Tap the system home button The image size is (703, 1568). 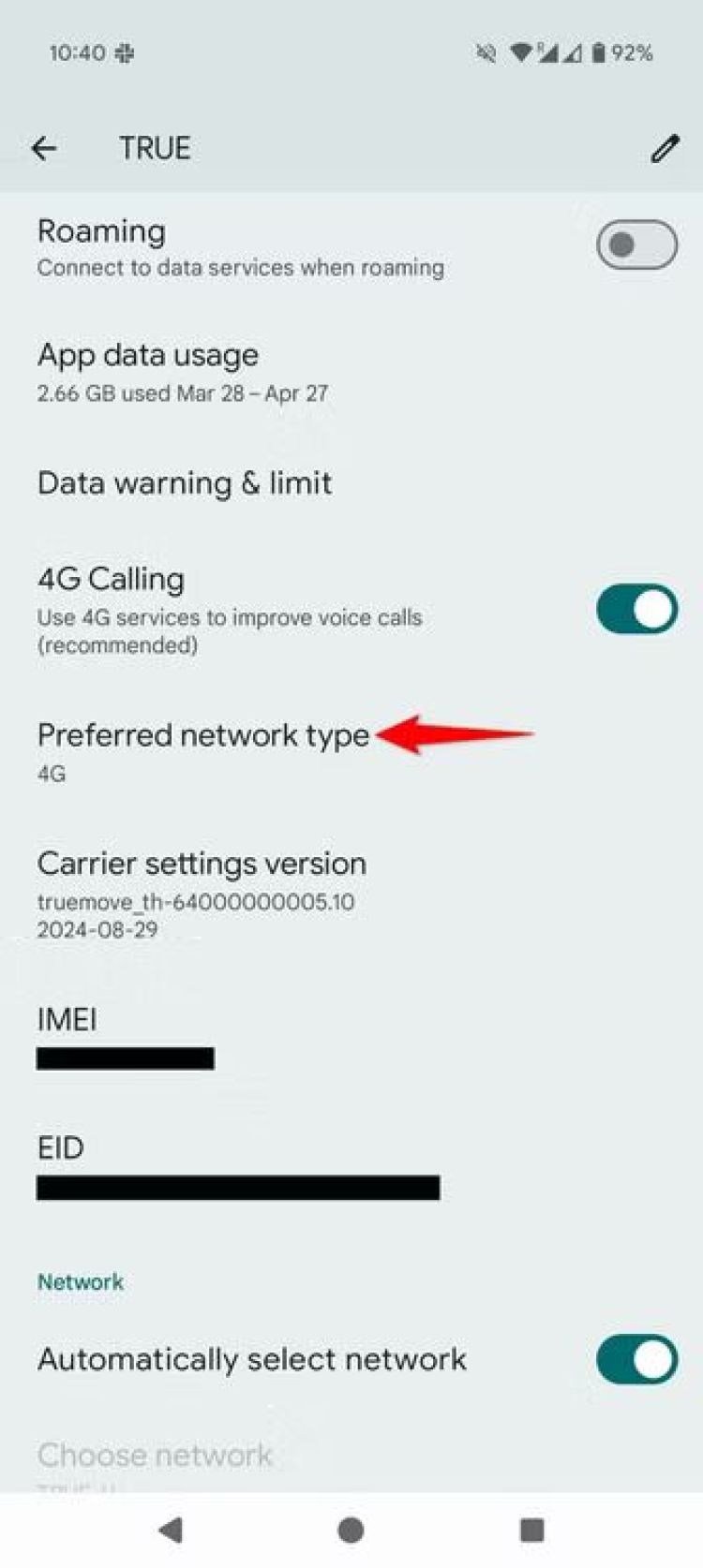[x=351, y=1530]
